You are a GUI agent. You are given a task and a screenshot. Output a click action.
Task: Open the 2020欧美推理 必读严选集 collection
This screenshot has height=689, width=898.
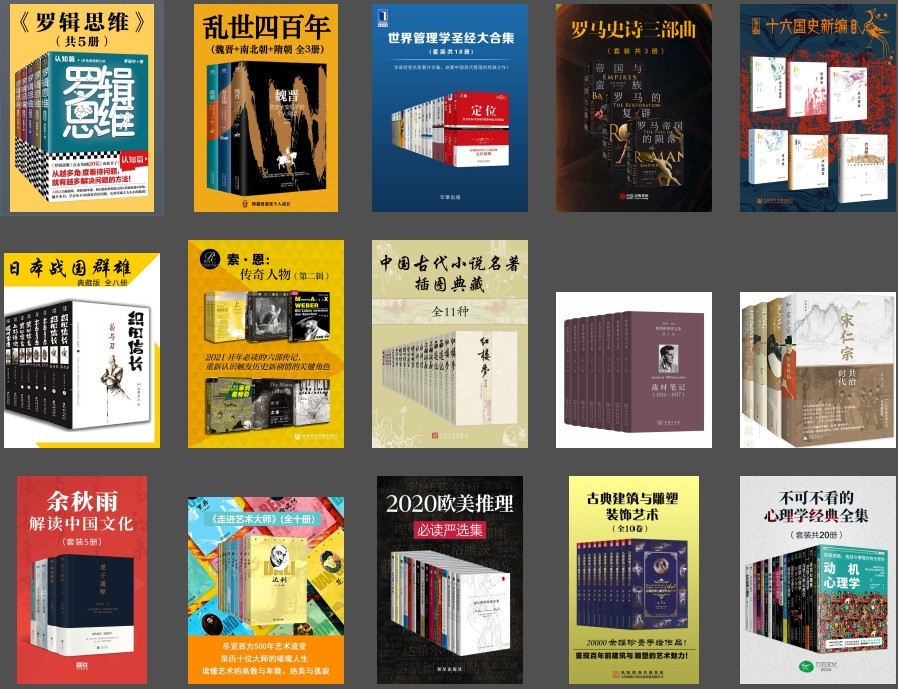coord(450,579)
